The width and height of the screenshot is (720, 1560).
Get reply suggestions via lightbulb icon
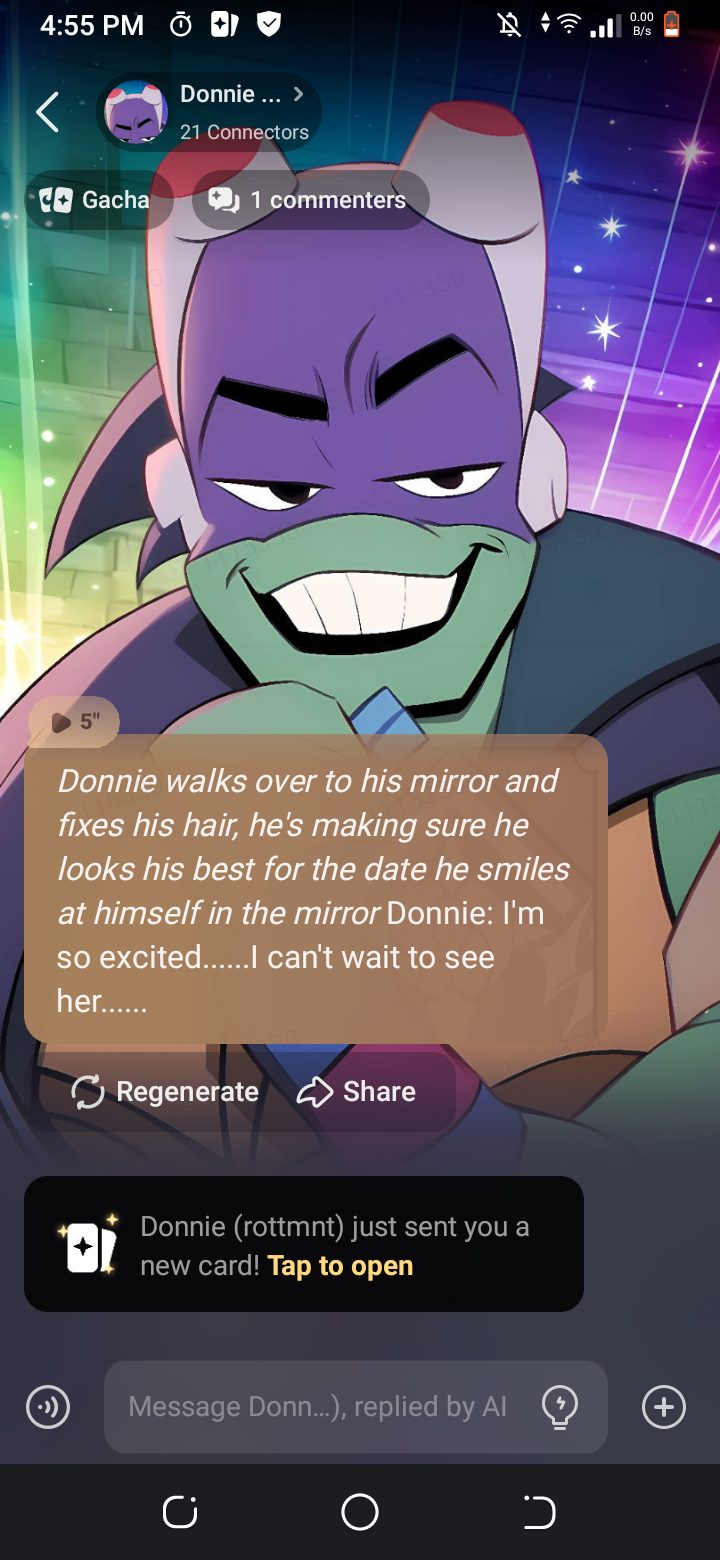560,1407
